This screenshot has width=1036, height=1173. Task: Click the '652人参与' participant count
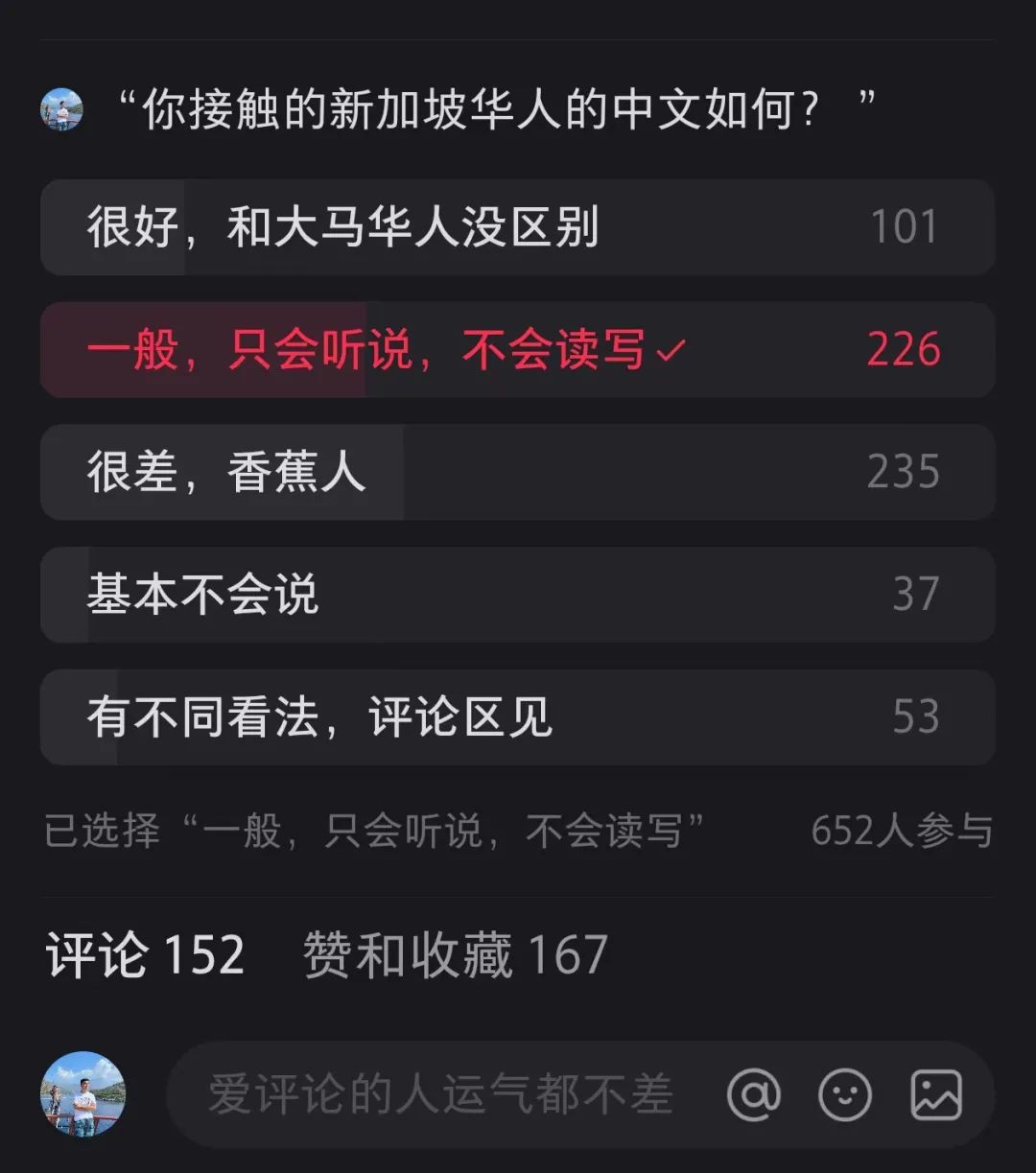903,831
